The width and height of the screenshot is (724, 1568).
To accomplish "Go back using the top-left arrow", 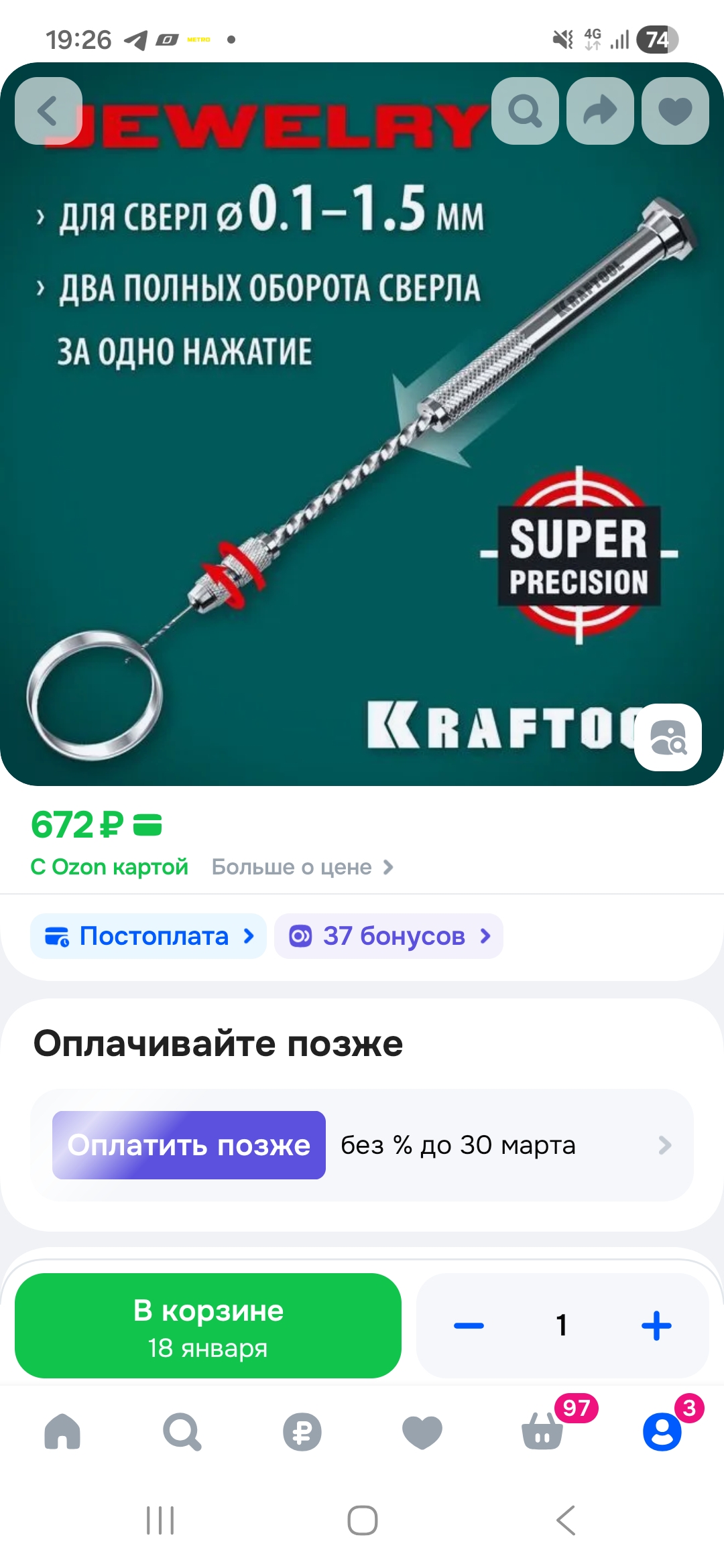I will (x=48, y=111).
